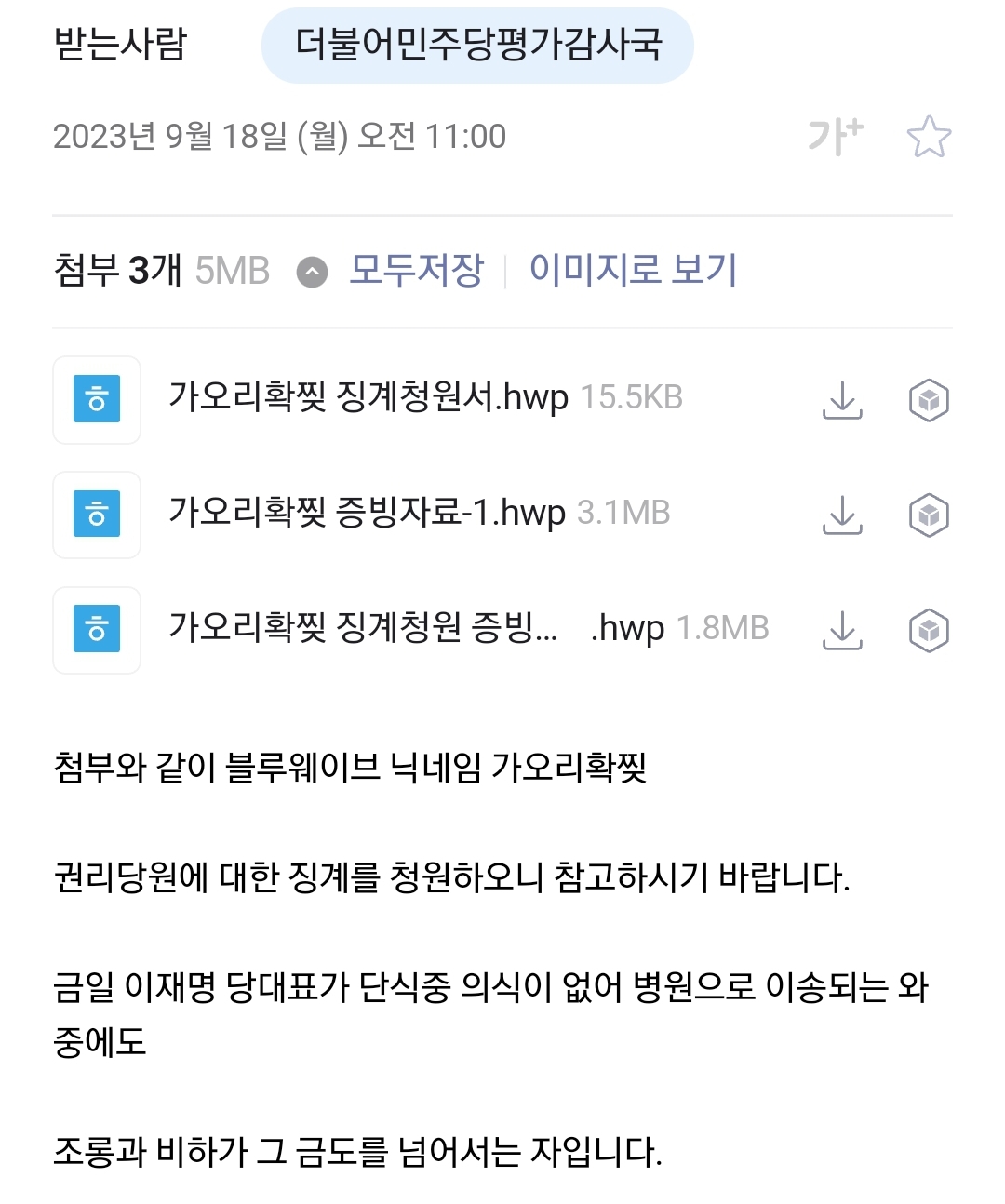Collapse the attachments list arrow
This screenshot has width=1005, height=1204.
312,273
